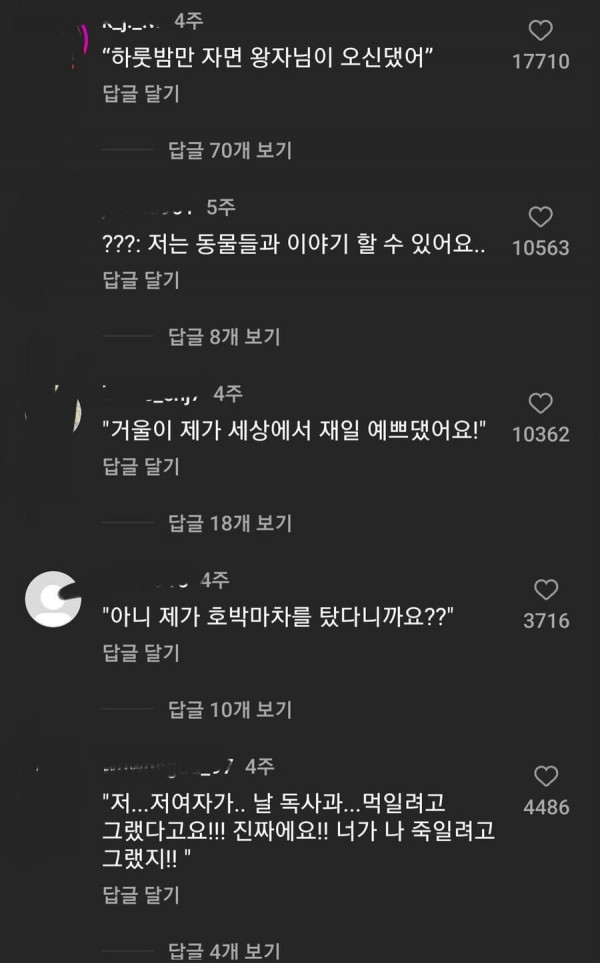Reply to the 독사과 comment

pos(141,892)
